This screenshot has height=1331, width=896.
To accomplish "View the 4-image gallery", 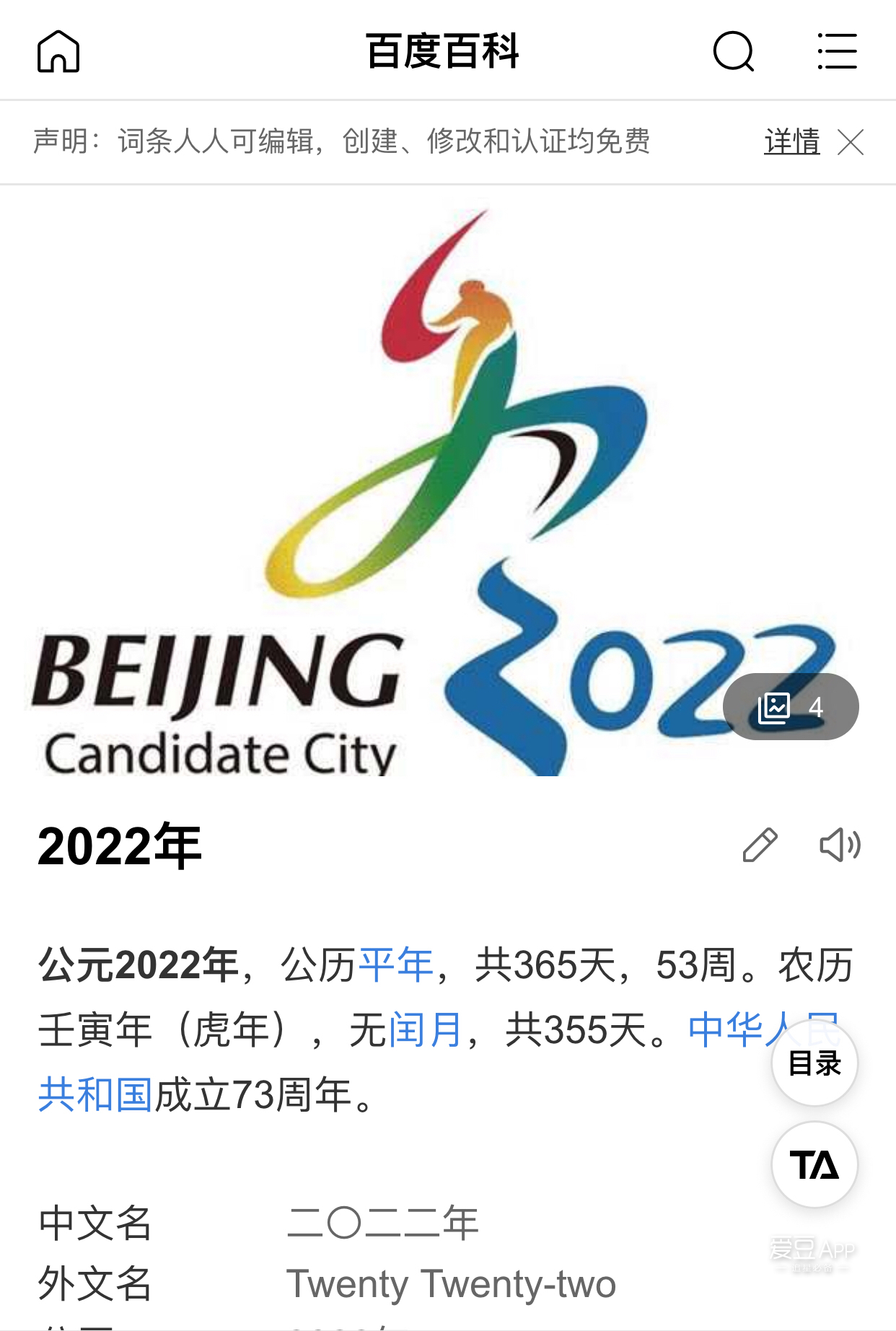I will 790,707.
